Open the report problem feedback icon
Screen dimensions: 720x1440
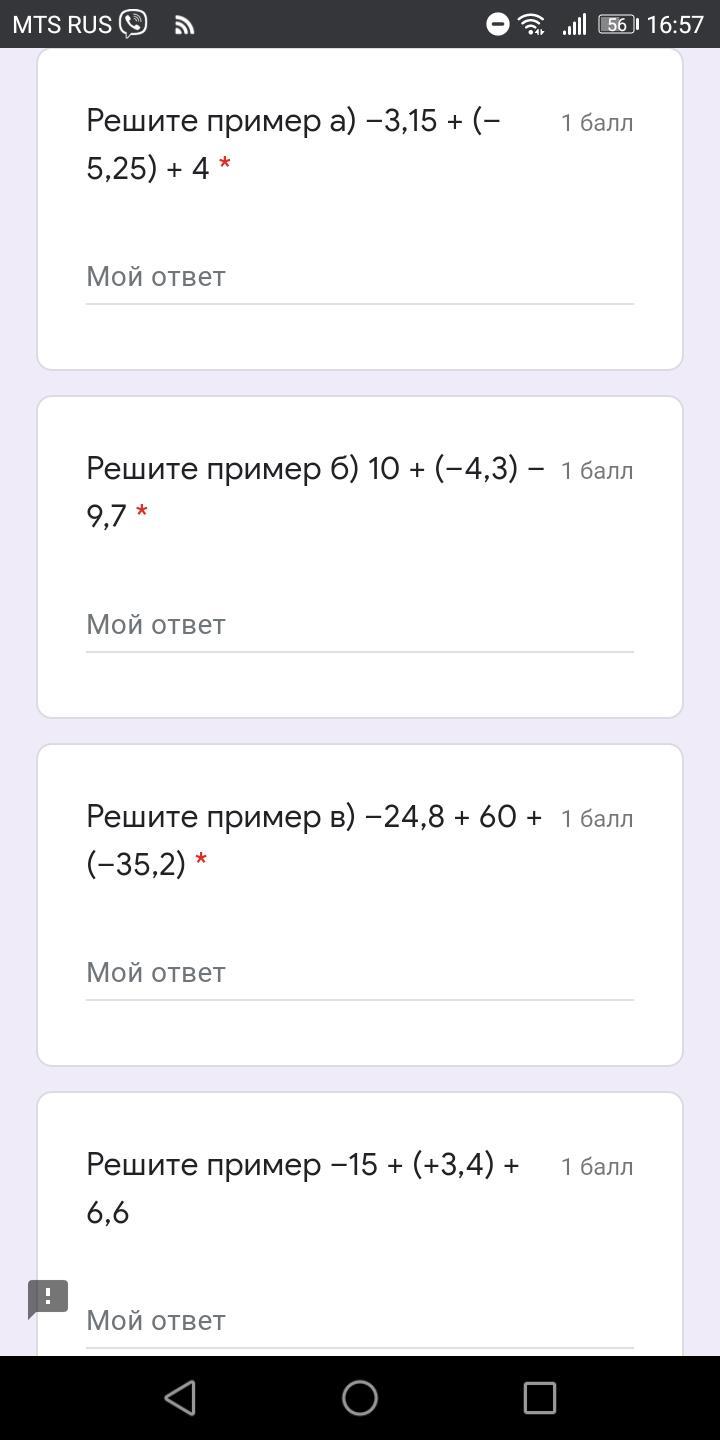click(47, 1298)
